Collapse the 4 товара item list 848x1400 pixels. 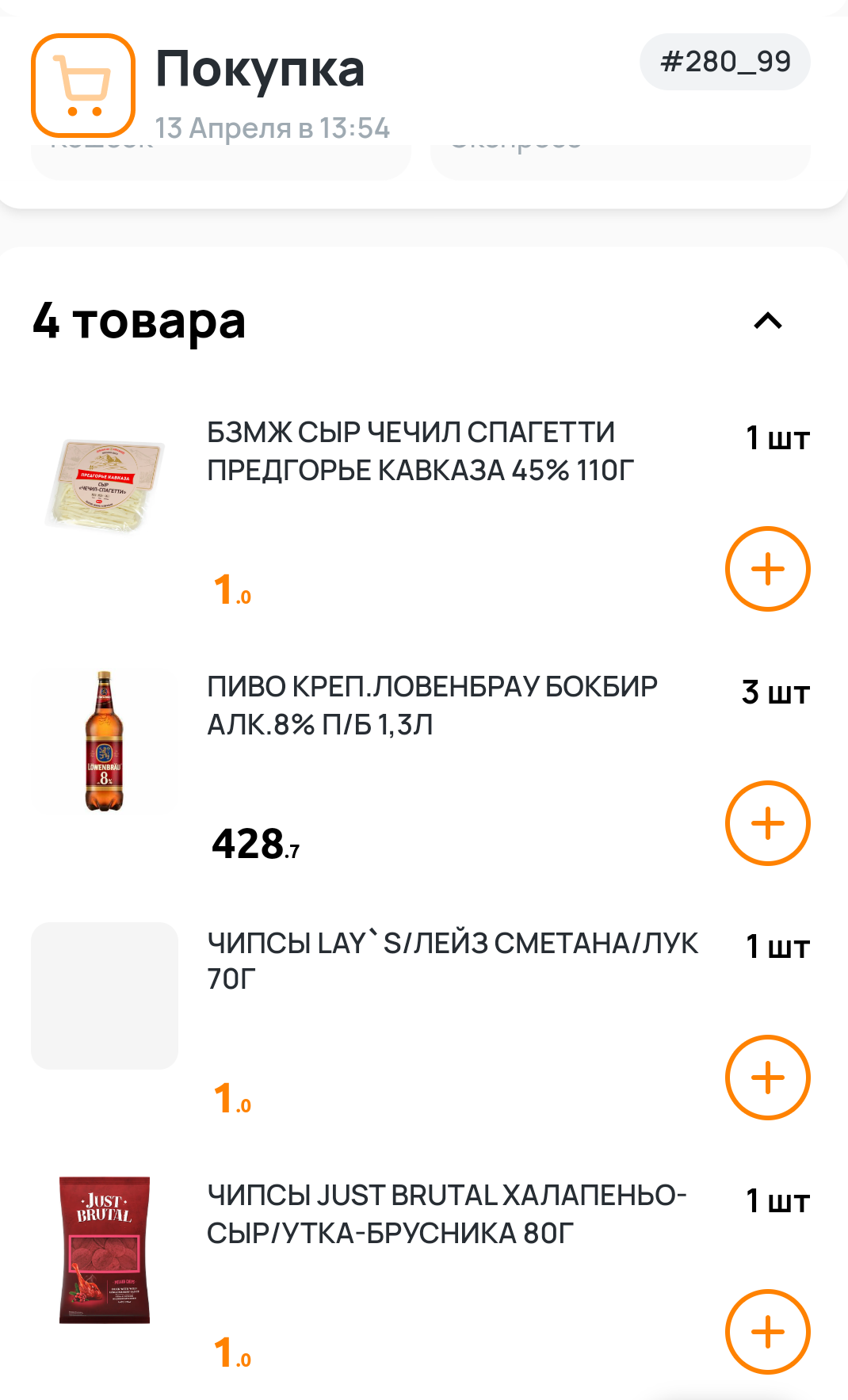click(767, 321)
